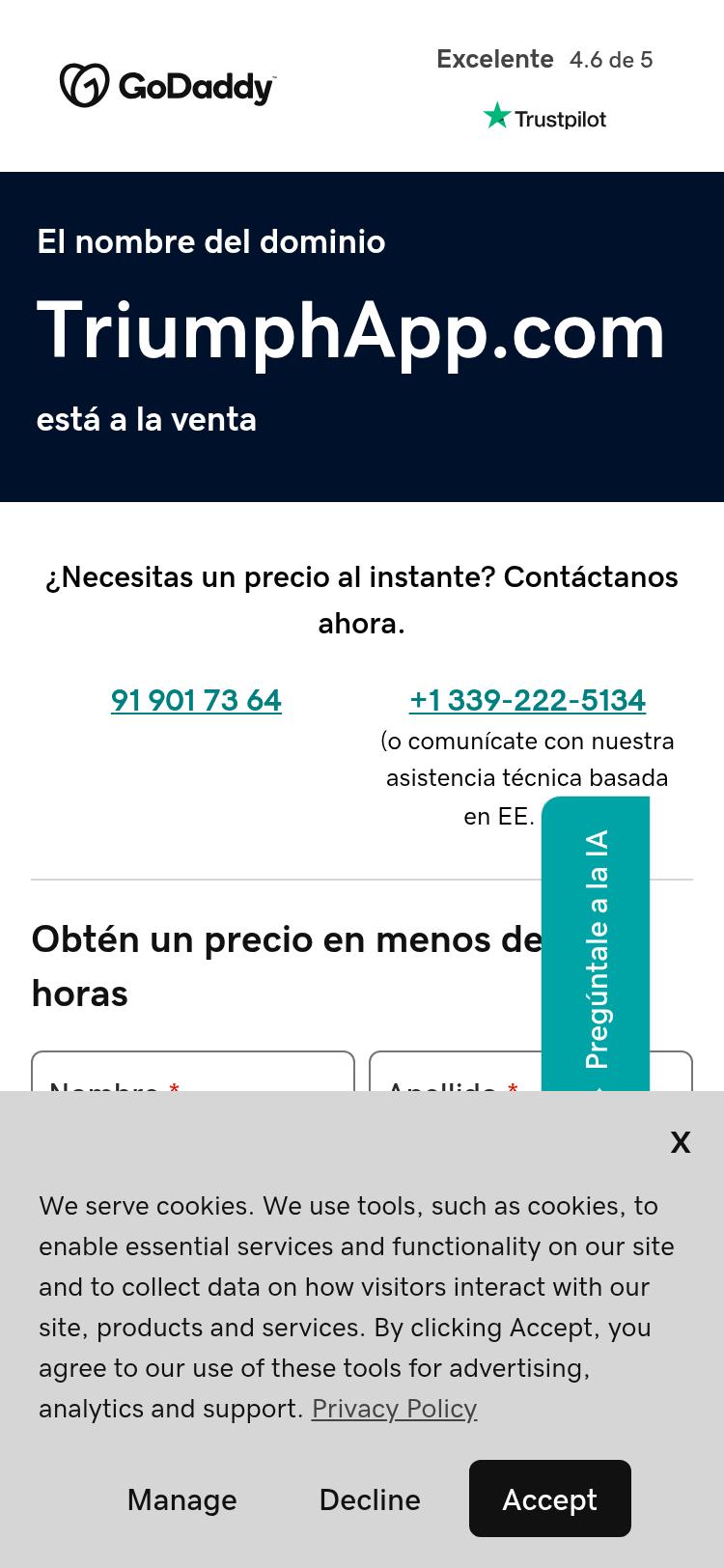This screenshot has height=1568, width=724.
Task: Dismiss the cookie notice with X
Action: (681, 1142)
